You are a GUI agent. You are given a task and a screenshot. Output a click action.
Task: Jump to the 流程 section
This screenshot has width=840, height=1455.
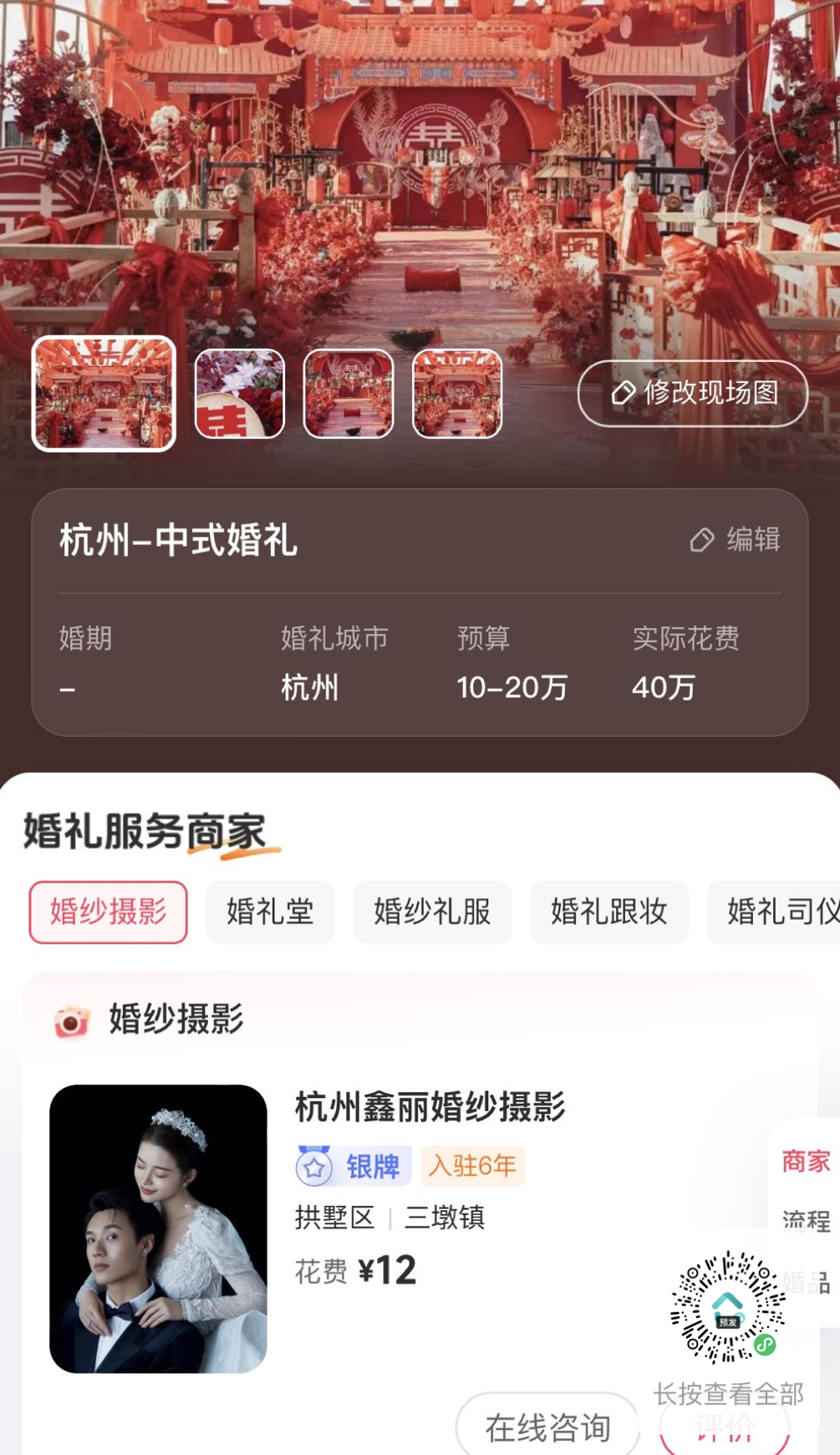point(806,1221)
